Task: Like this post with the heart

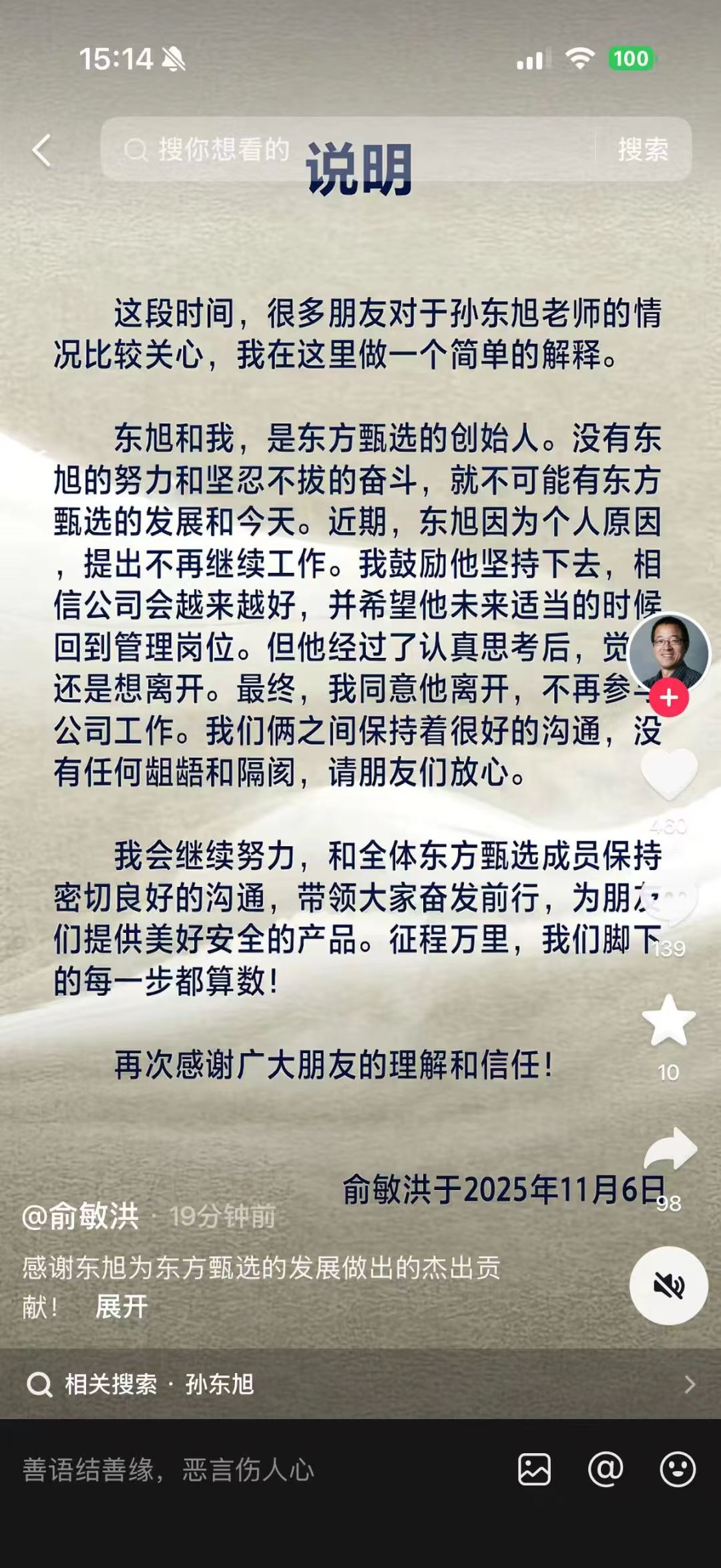Action: tap(669, 775)
